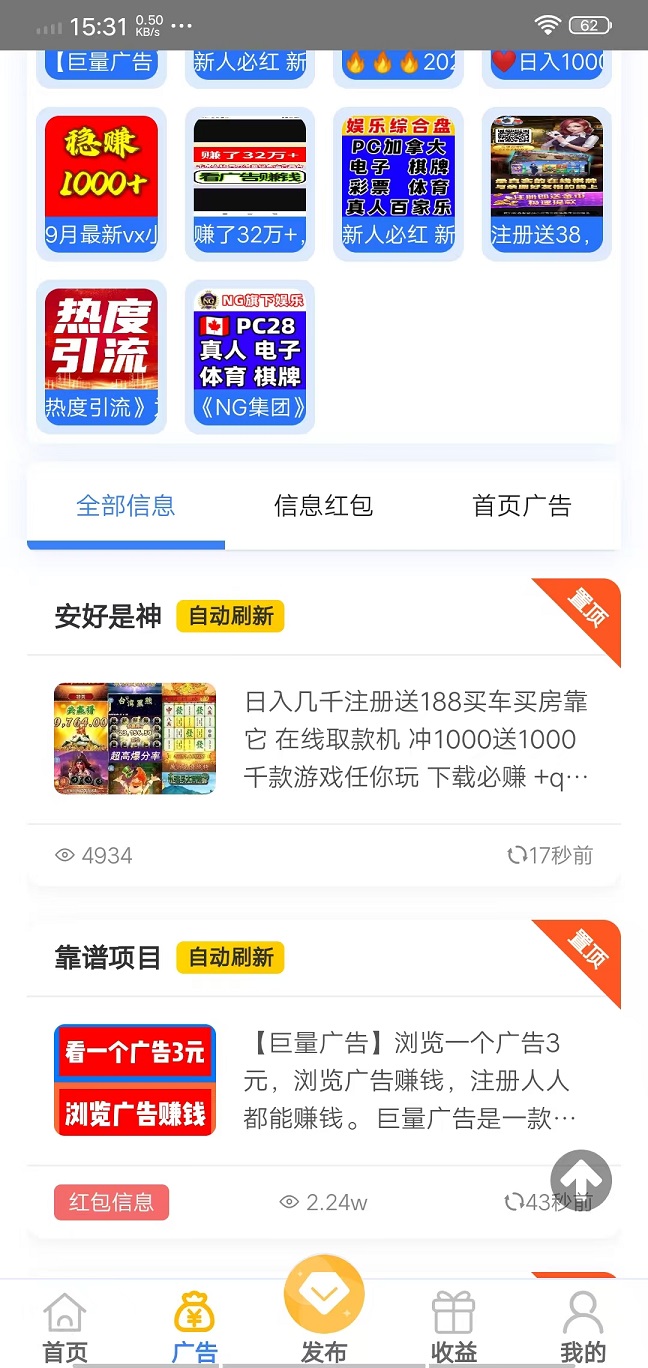Open the 娱乐综合盘 ad tile

point(398,184)
